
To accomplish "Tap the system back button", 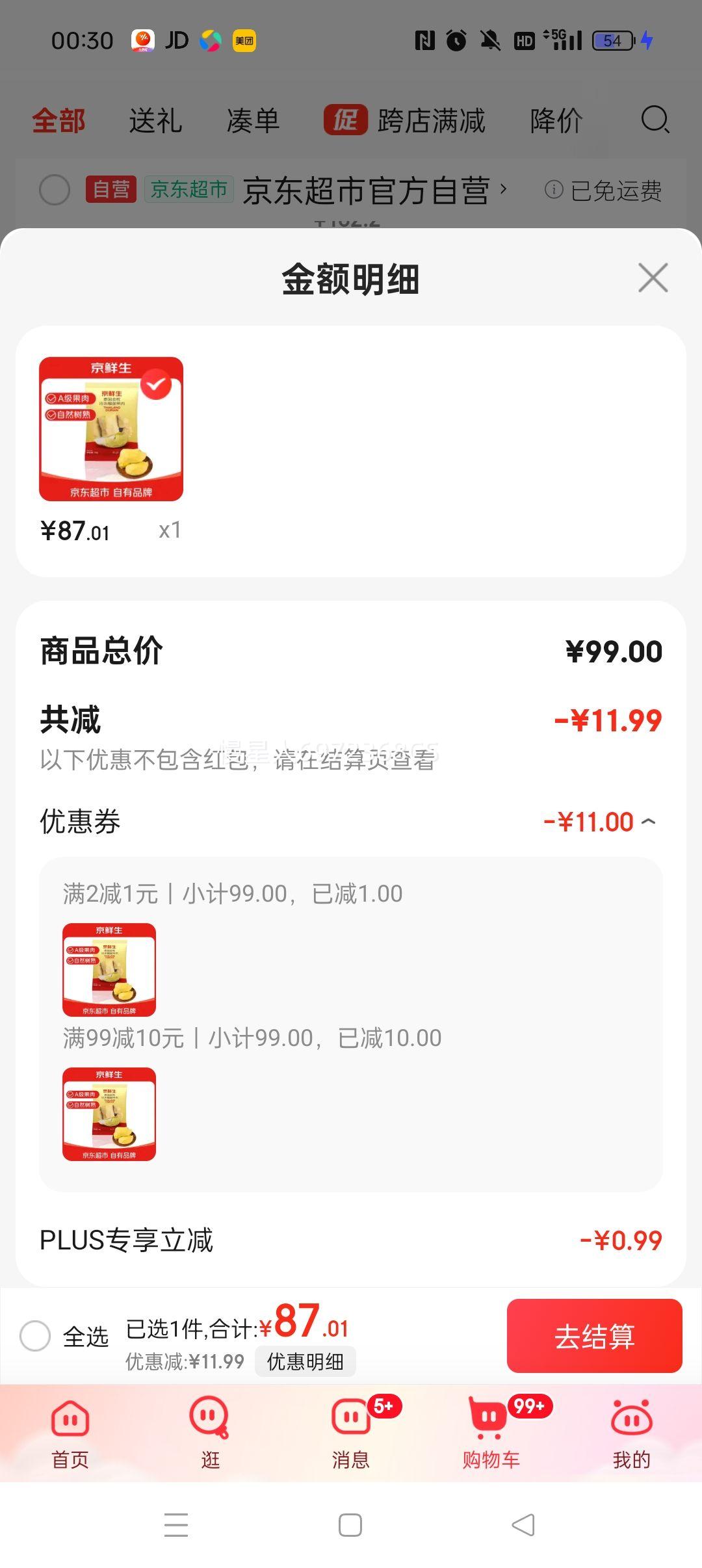I will pos(523,1524).
